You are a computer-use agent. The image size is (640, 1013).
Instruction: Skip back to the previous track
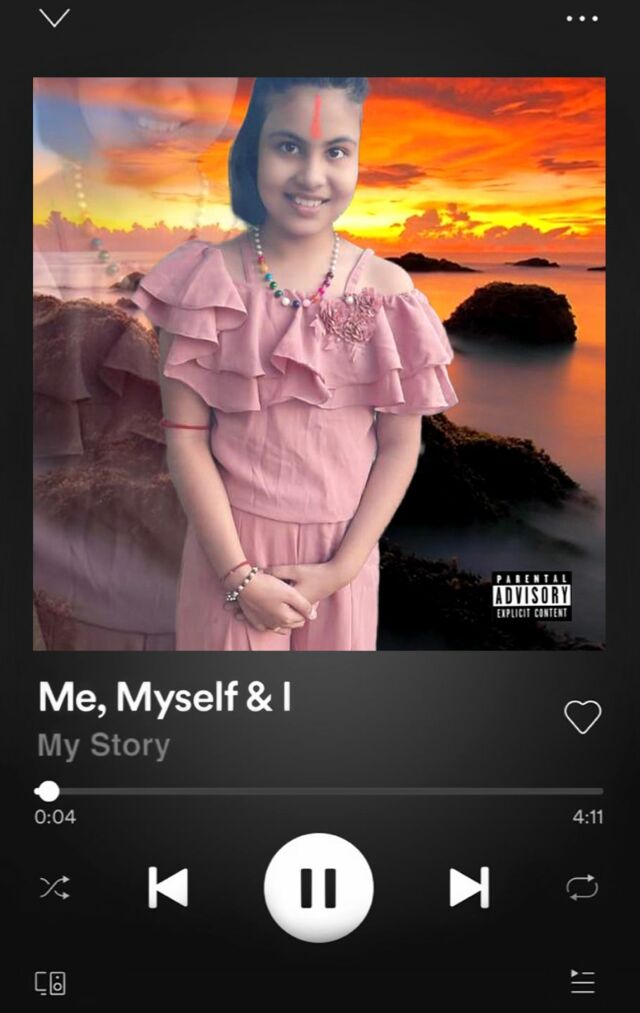[x=168, y=887]
